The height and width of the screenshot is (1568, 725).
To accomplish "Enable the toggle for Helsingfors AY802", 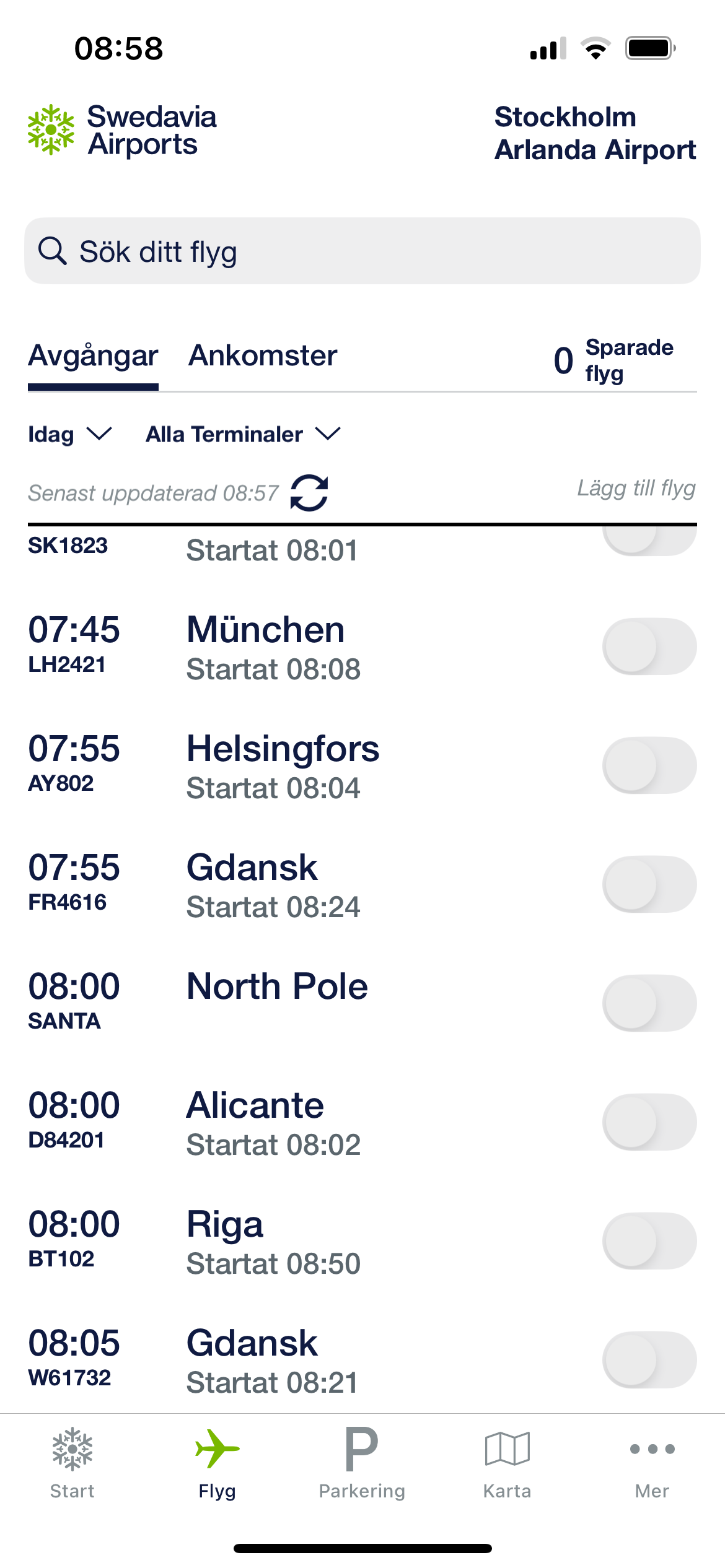I will coord(649,765).
